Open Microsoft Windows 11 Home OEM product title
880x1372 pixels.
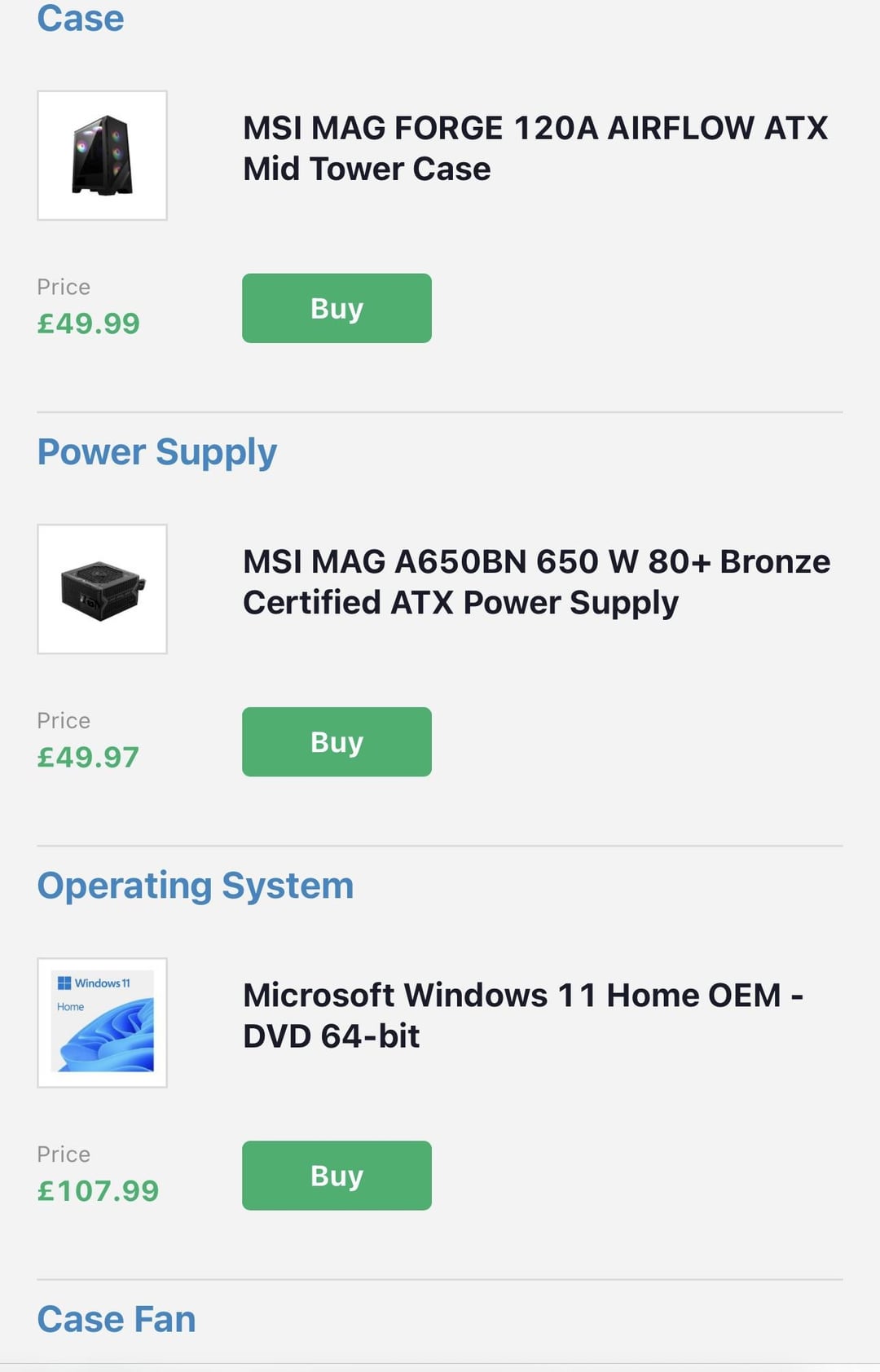523,1015
